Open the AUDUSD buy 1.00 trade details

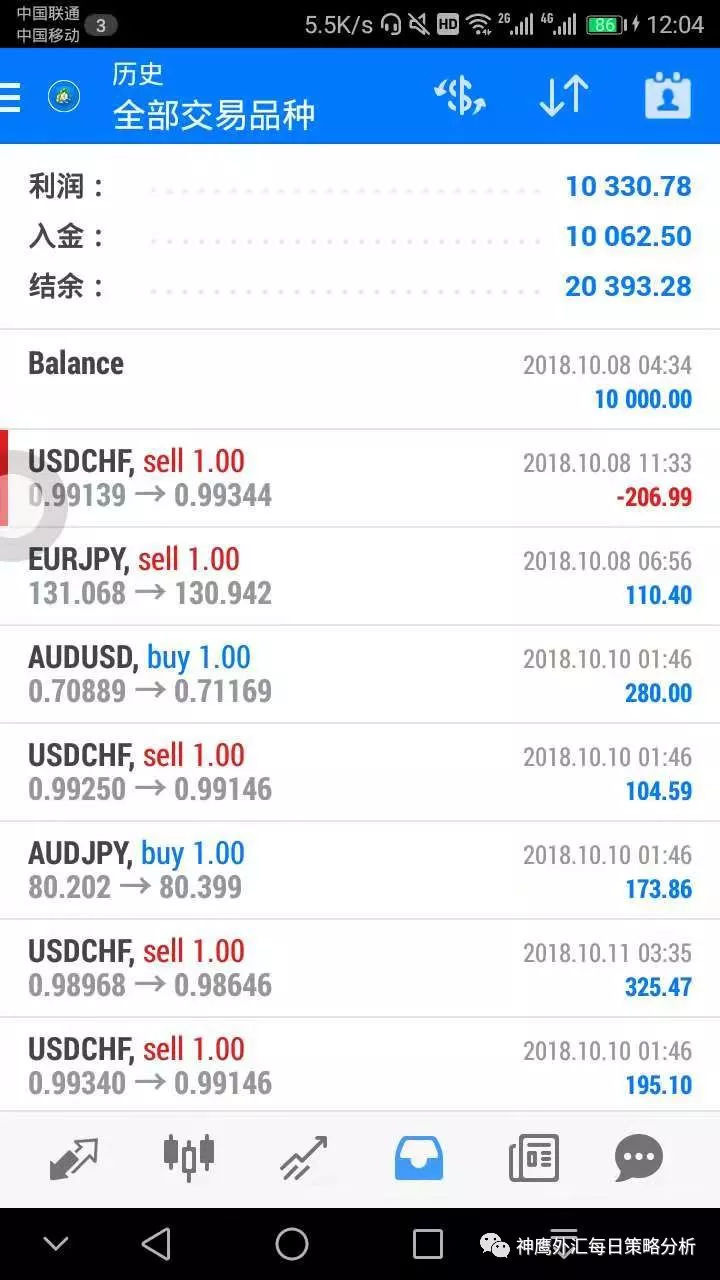[360, 674]
